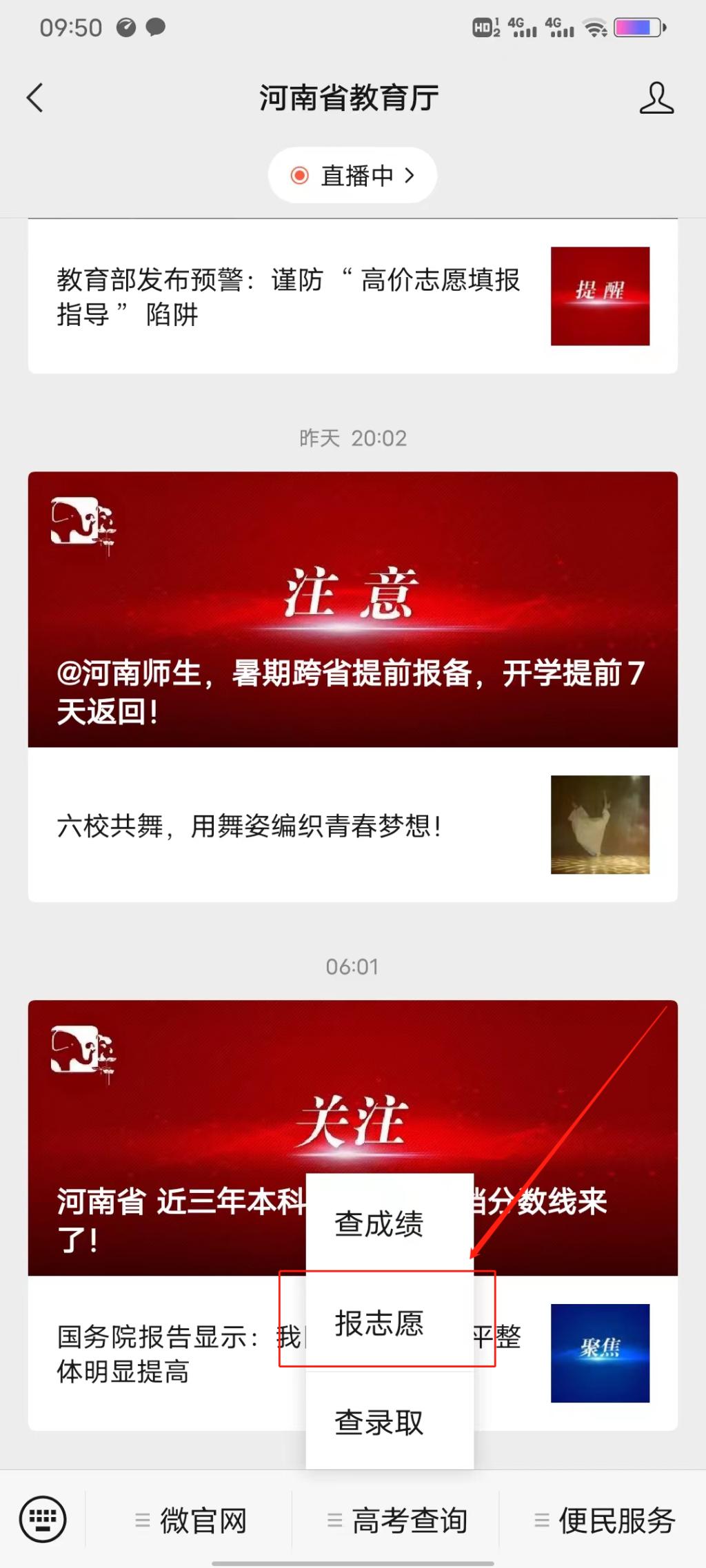
Task: Go back from 河南省教育厅 page
Action: click(36, 97)
